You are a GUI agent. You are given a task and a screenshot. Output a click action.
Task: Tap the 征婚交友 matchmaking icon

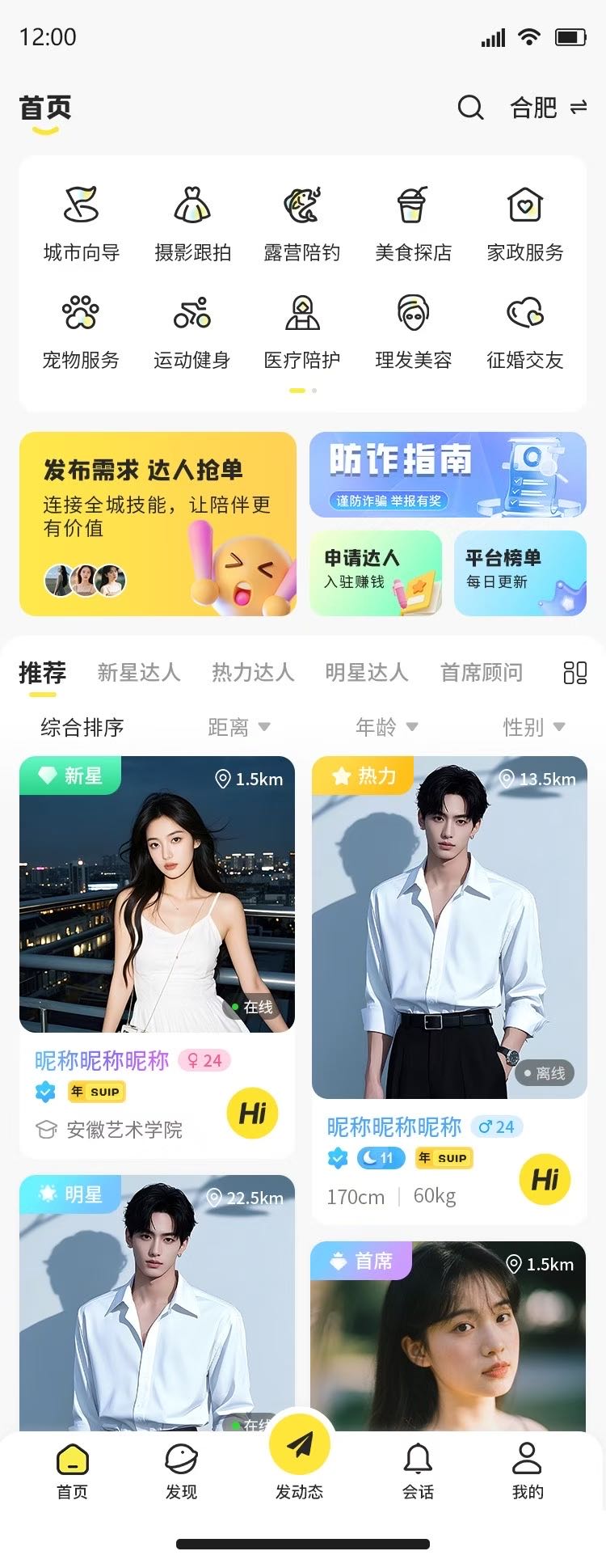point(524,328)
